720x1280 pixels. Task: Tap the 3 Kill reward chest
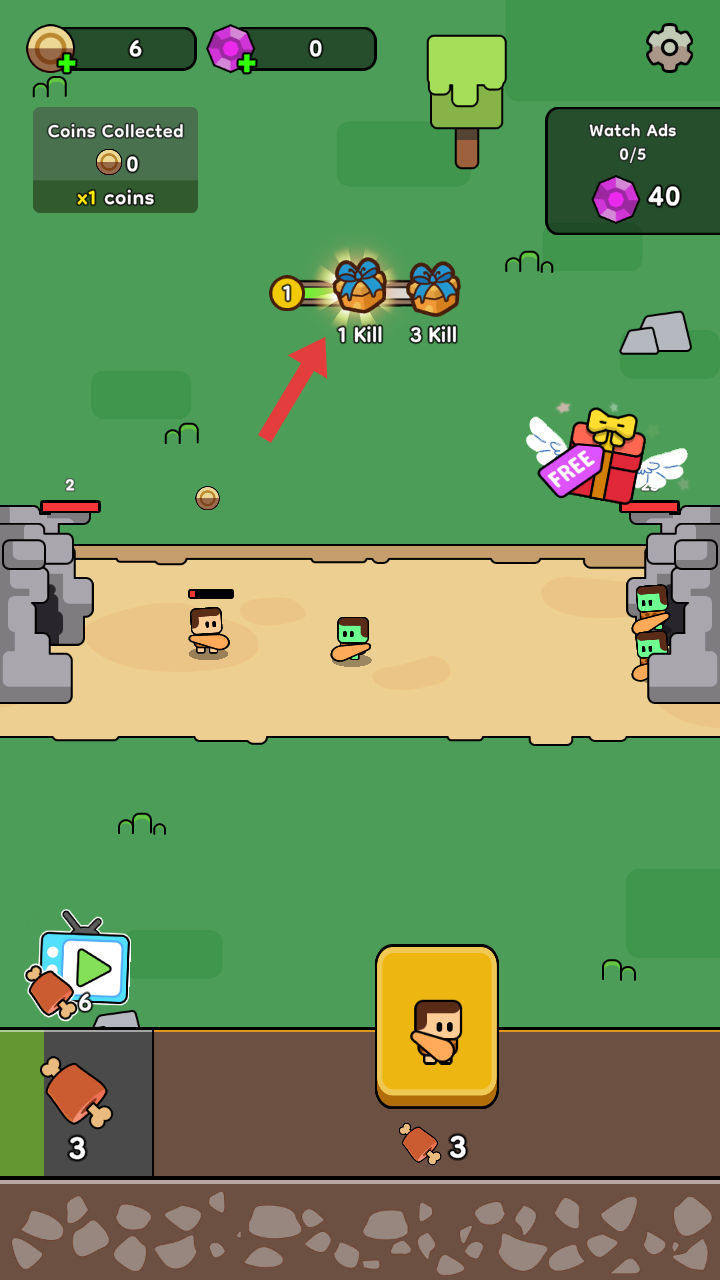pyautogui.click(x=434, y=289)
